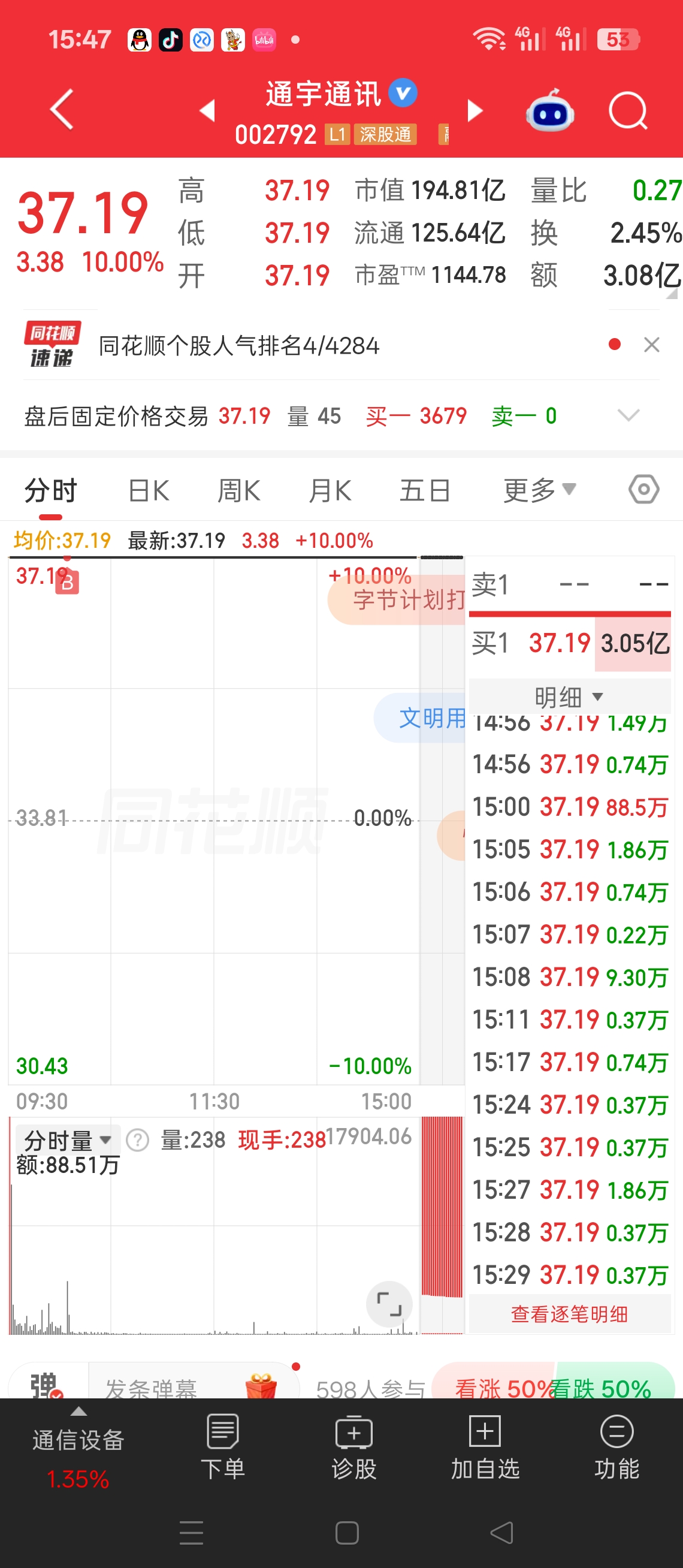
Task: Tap 下单 to place an order
Action: click(x=223, y=1448)
